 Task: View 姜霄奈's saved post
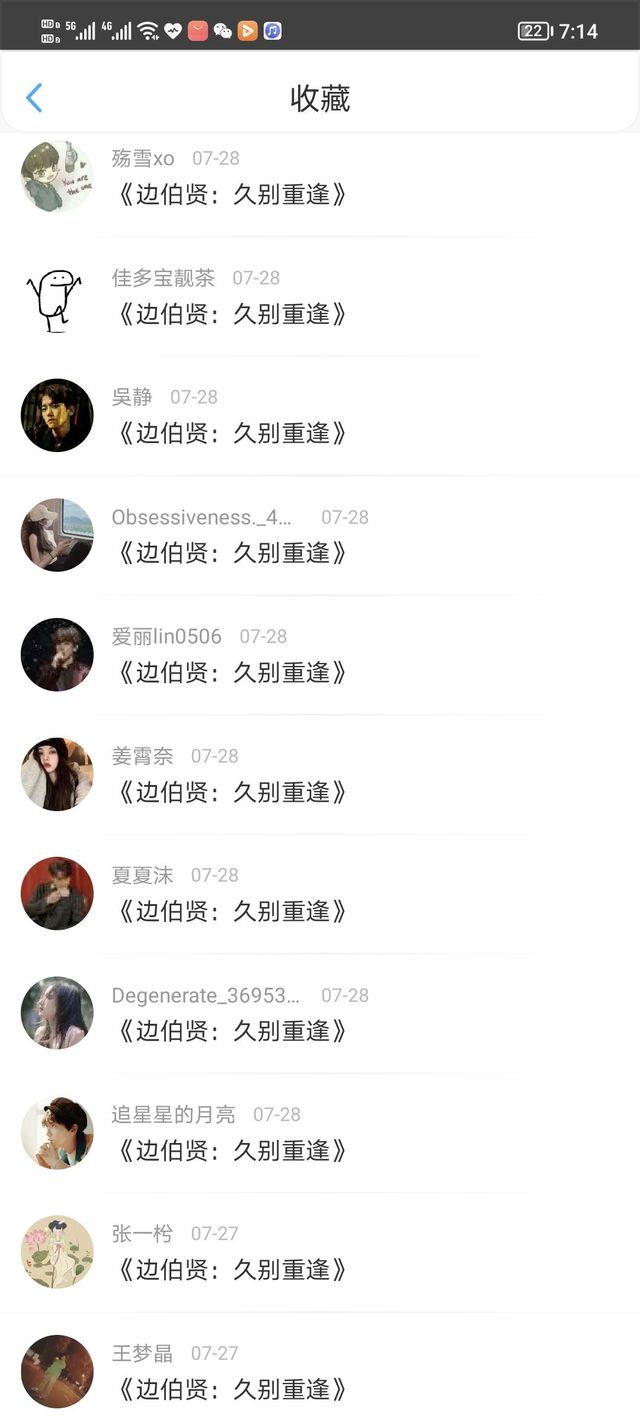(232, 791)
